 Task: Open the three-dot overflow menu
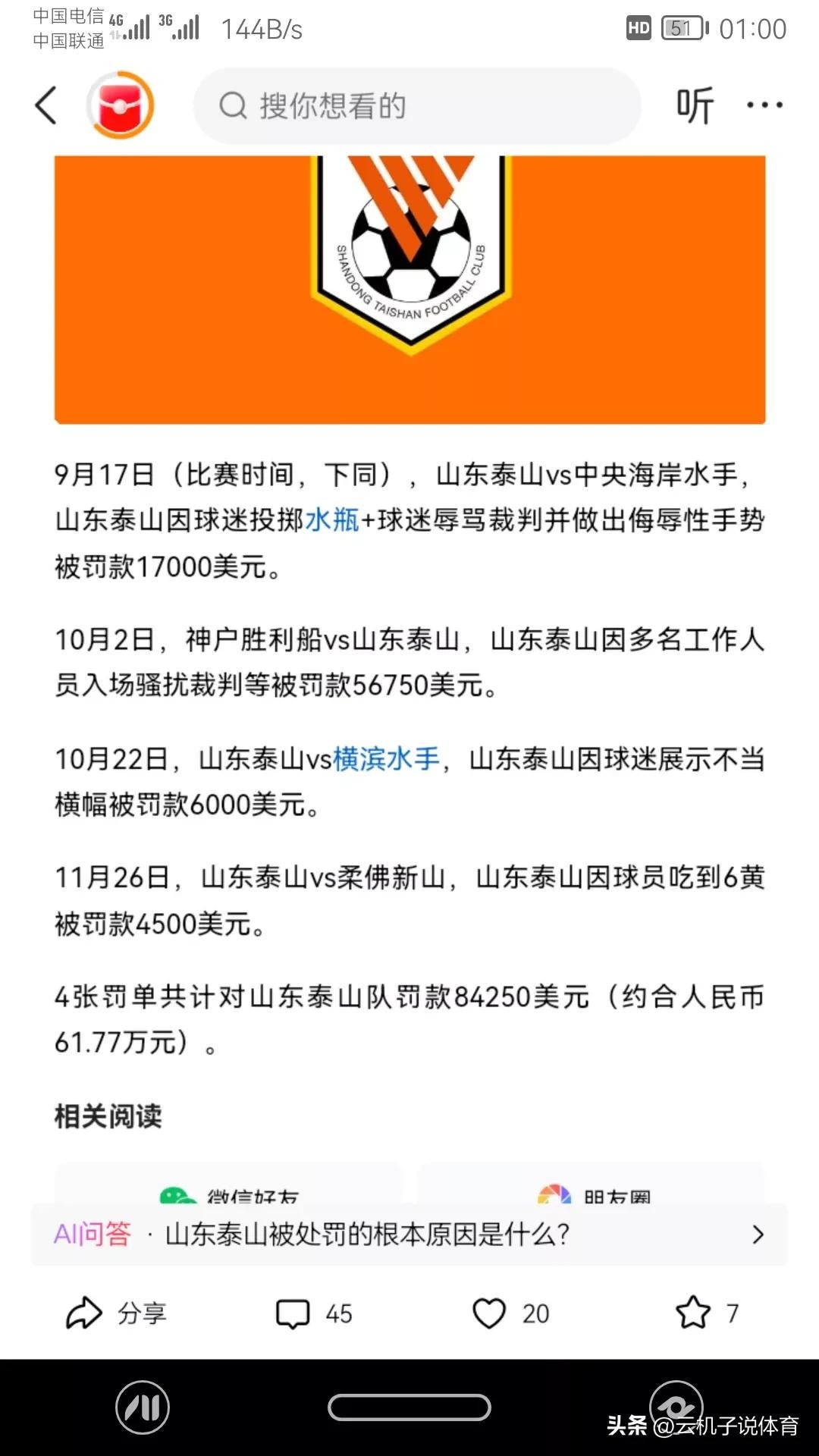click(764, 105)
